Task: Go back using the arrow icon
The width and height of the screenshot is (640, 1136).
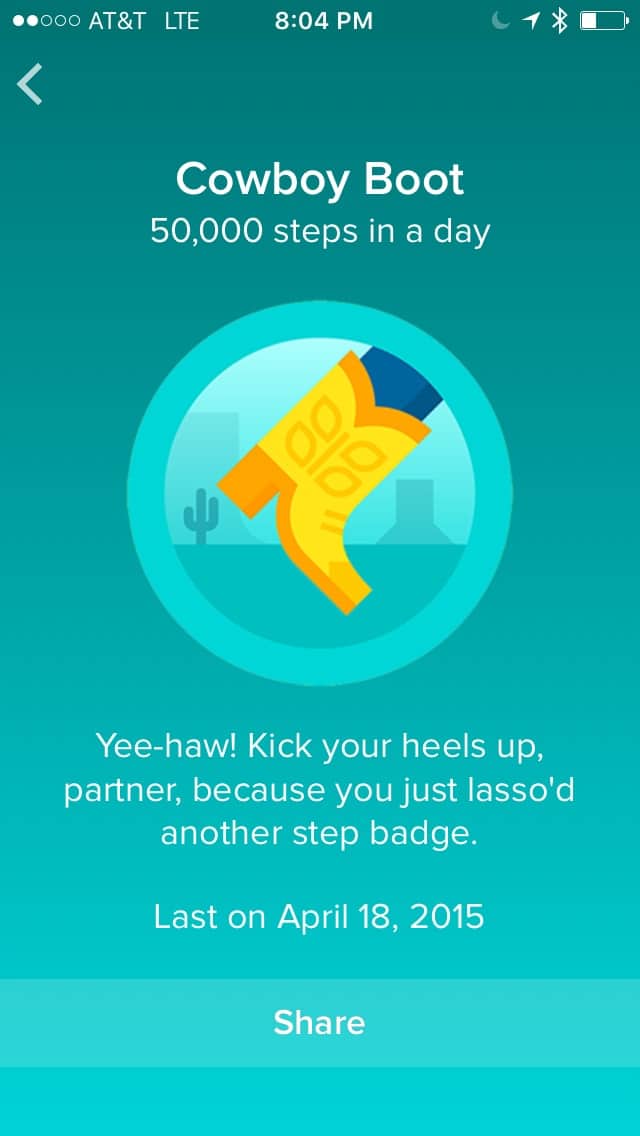Action: (x=30, y=84)
